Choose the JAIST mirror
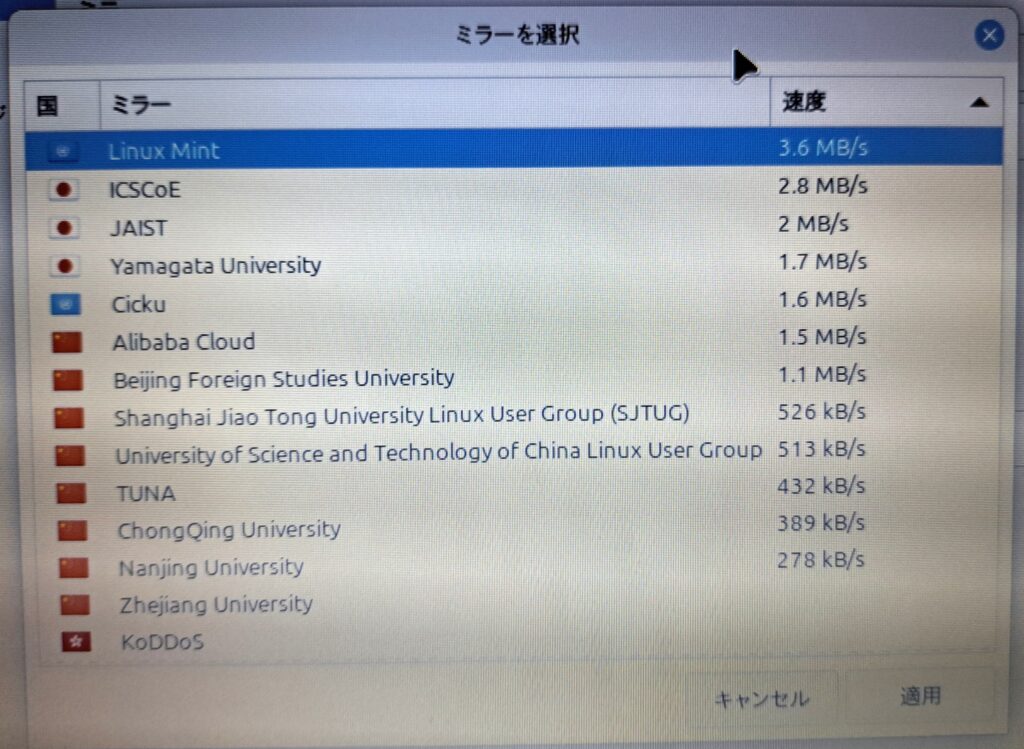 (x=138, y=228)
